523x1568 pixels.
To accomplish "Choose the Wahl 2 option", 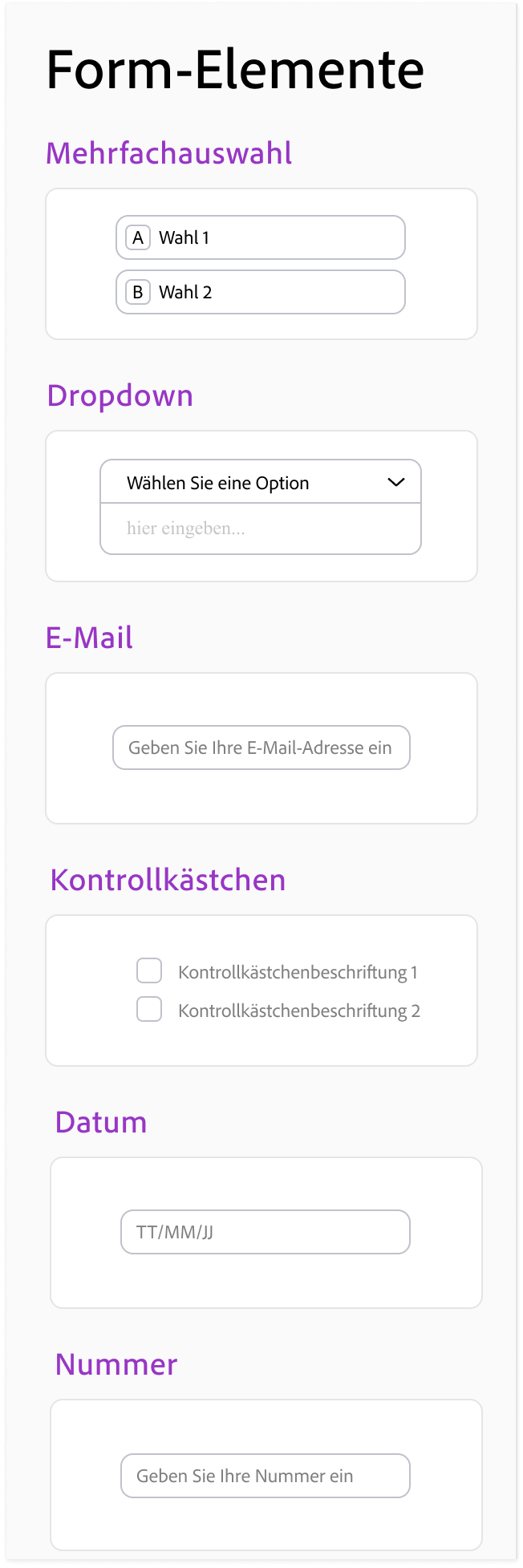I will pos(260,292).
